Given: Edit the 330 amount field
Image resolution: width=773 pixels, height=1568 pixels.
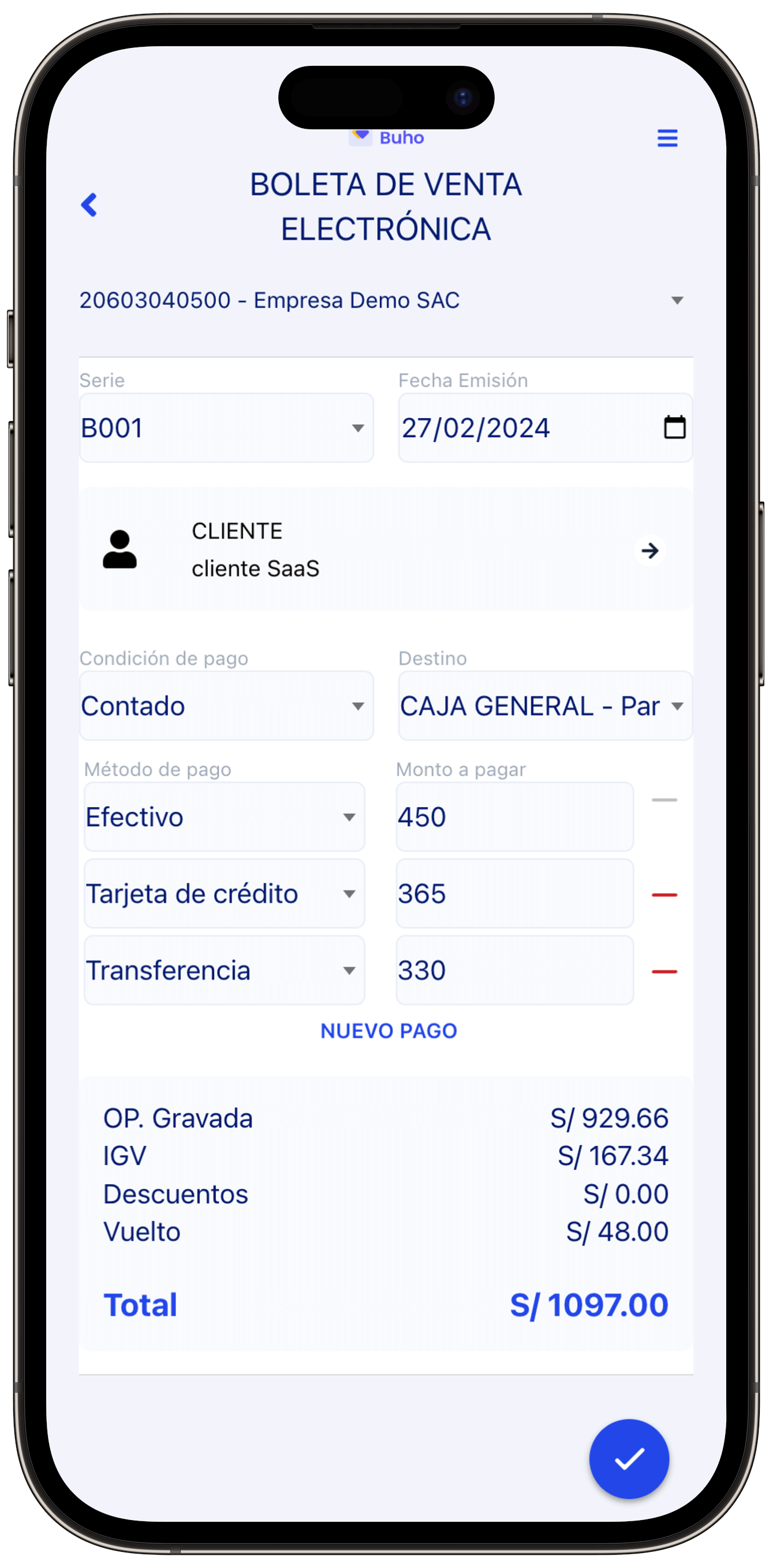Looking at the screenshot, I should (514, 970).
